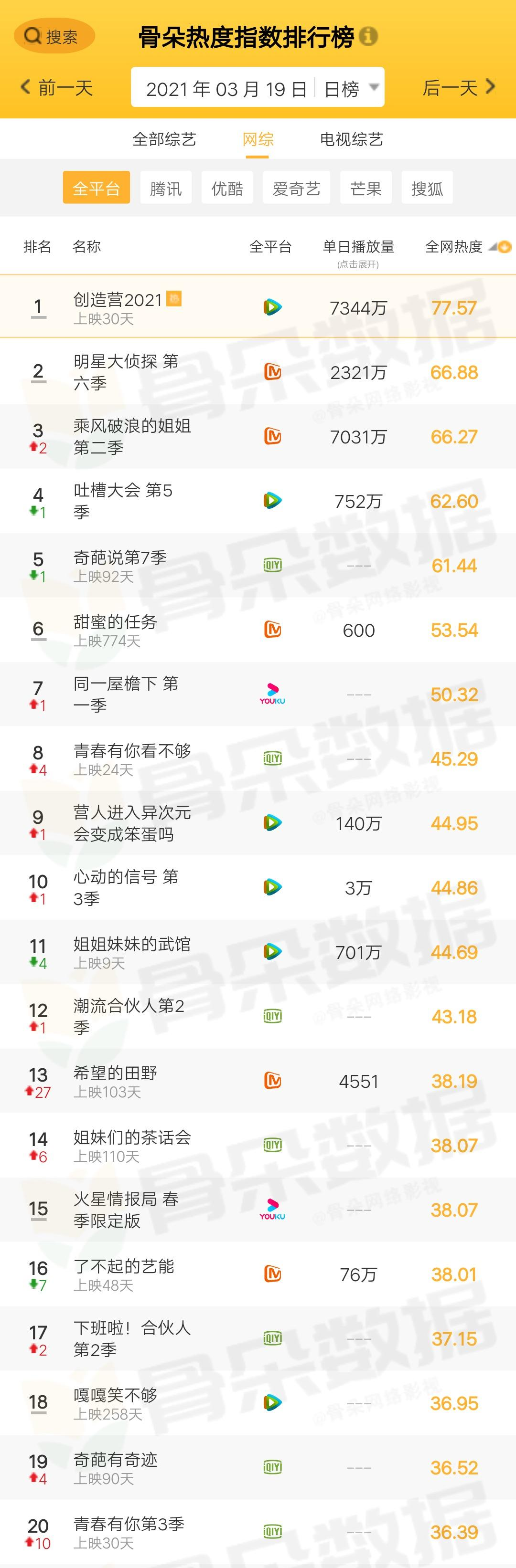Go to 前一天 (previous day)
The image size is (516, 1568).
click(x=57, y=88)
